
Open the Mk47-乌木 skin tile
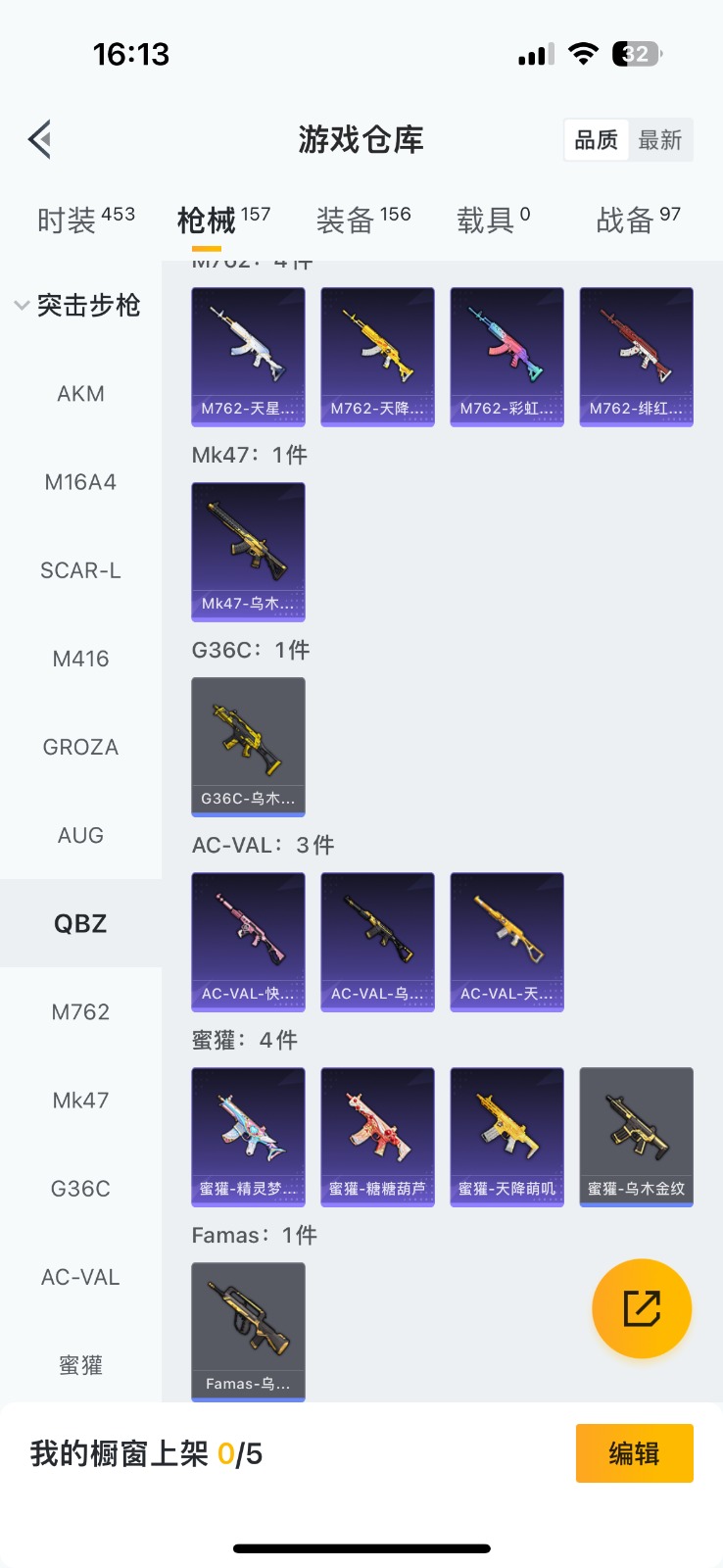[248, 552]
